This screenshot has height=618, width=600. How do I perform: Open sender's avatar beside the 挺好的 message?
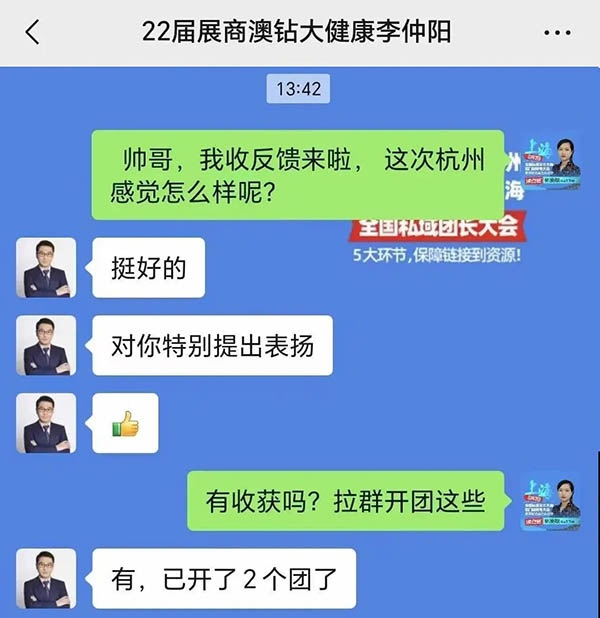[46, 268]
